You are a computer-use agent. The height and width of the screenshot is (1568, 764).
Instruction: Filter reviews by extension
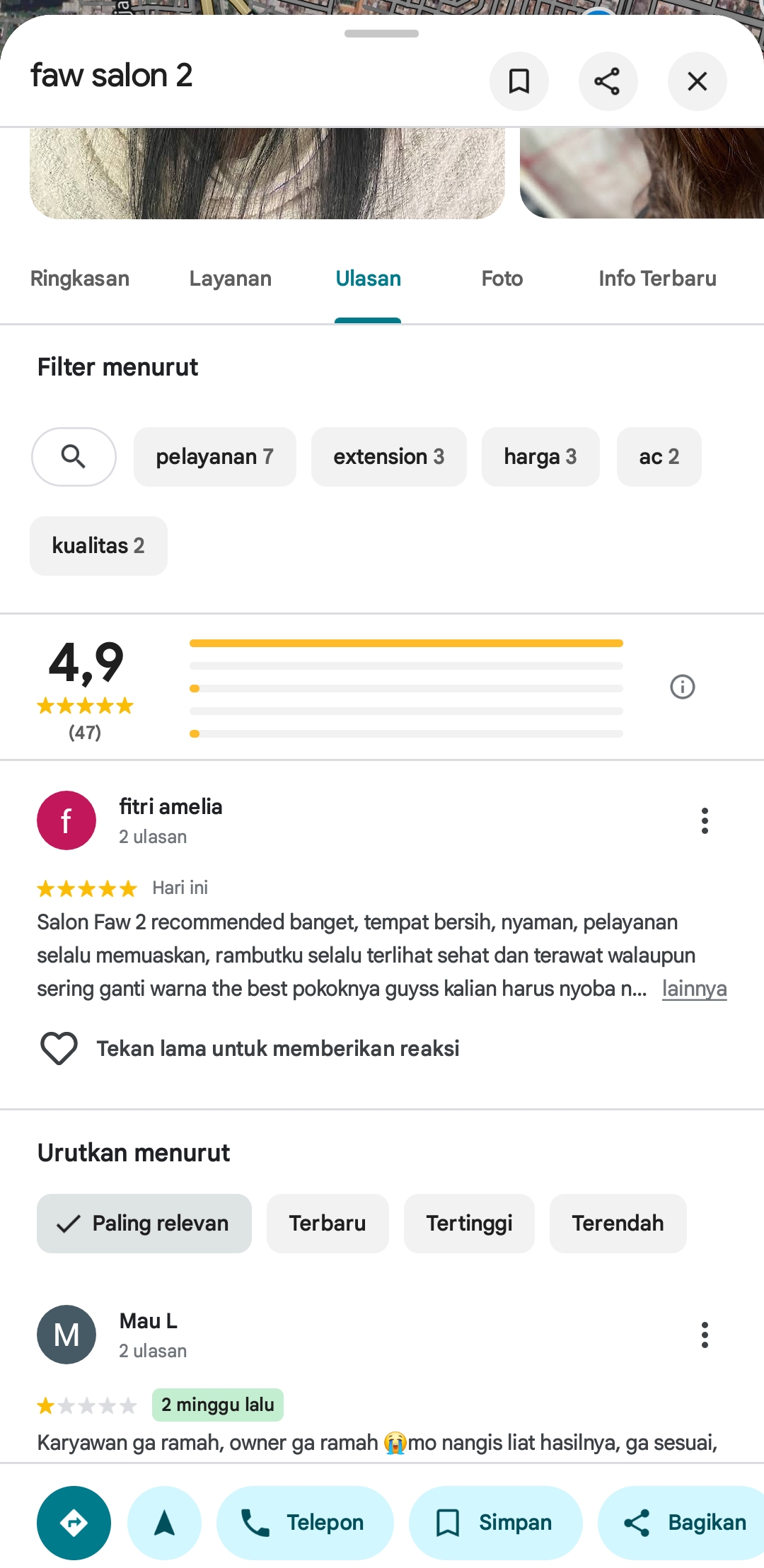tap(389, 457)
